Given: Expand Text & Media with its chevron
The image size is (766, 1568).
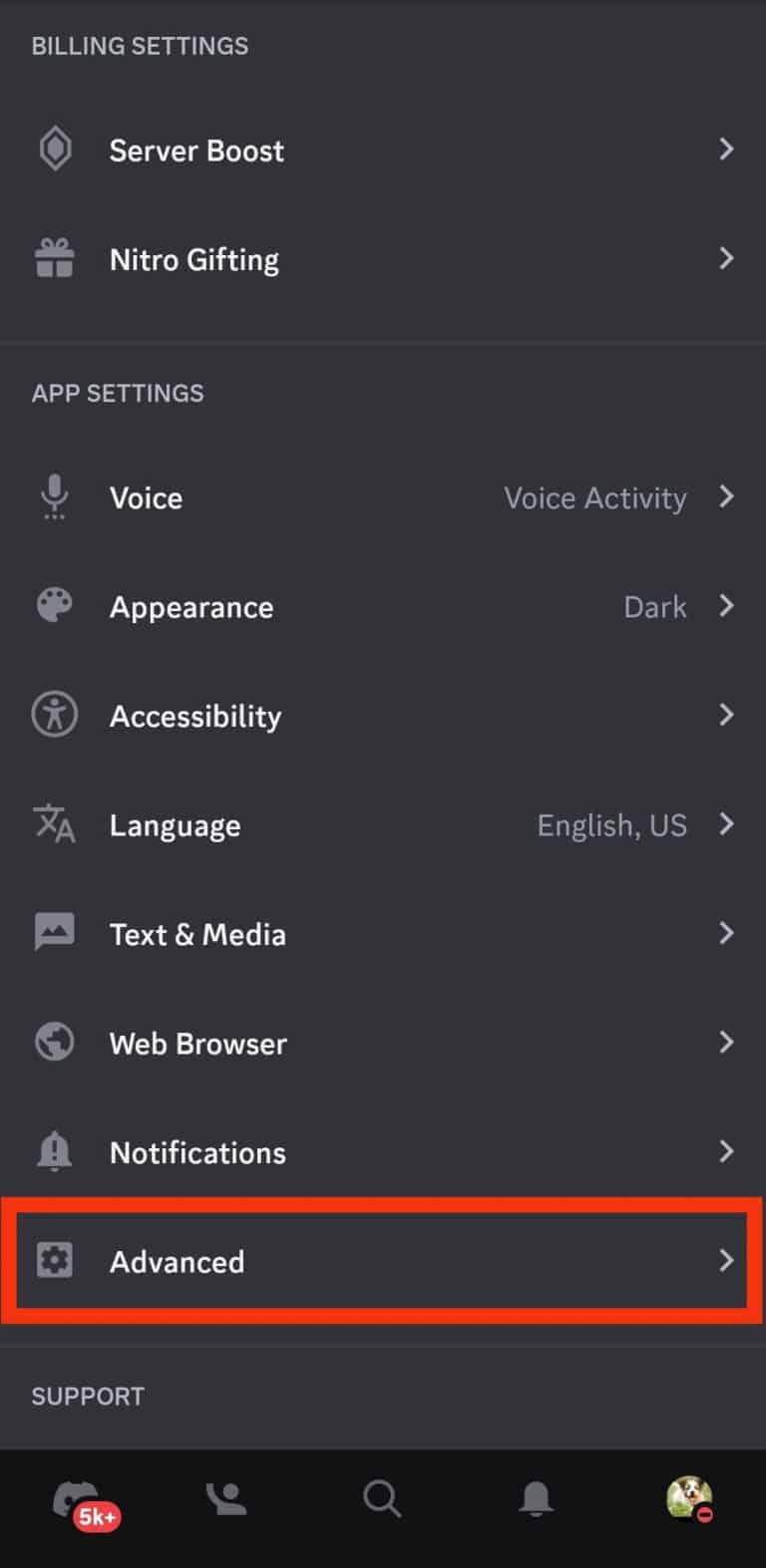Looking at the screenshot, I should coord(727,933).
